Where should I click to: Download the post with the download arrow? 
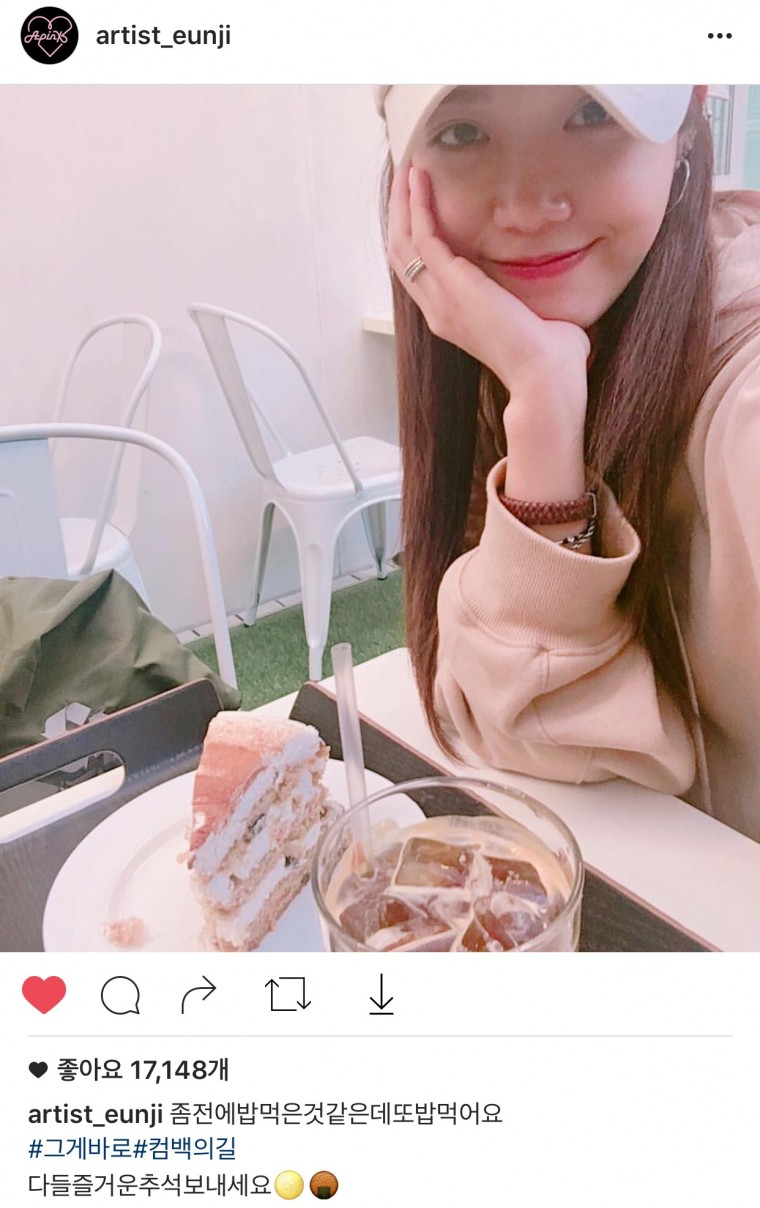(x=382, y=995)
